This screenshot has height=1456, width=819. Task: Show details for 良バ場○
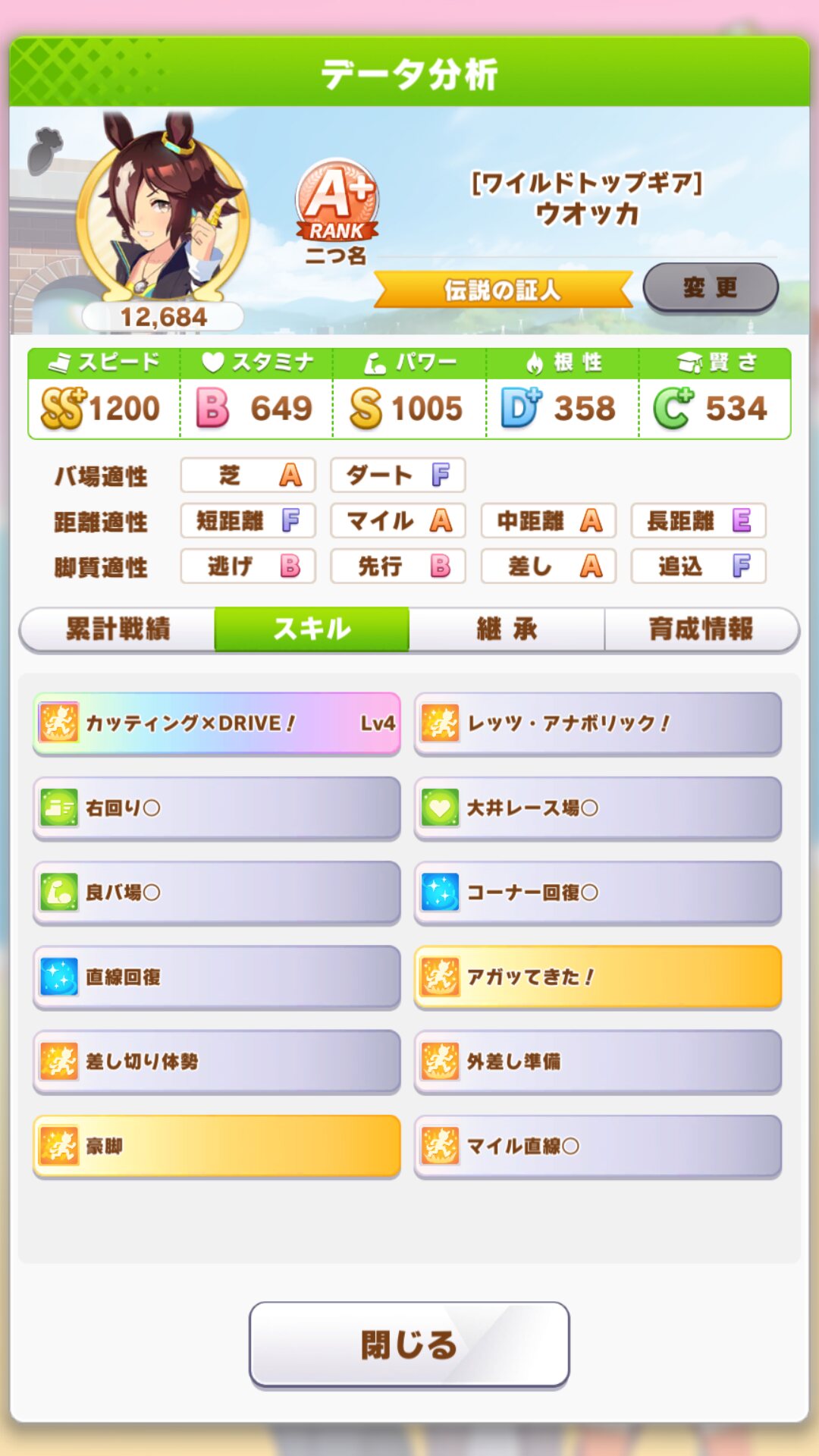(x=217, y=893)
